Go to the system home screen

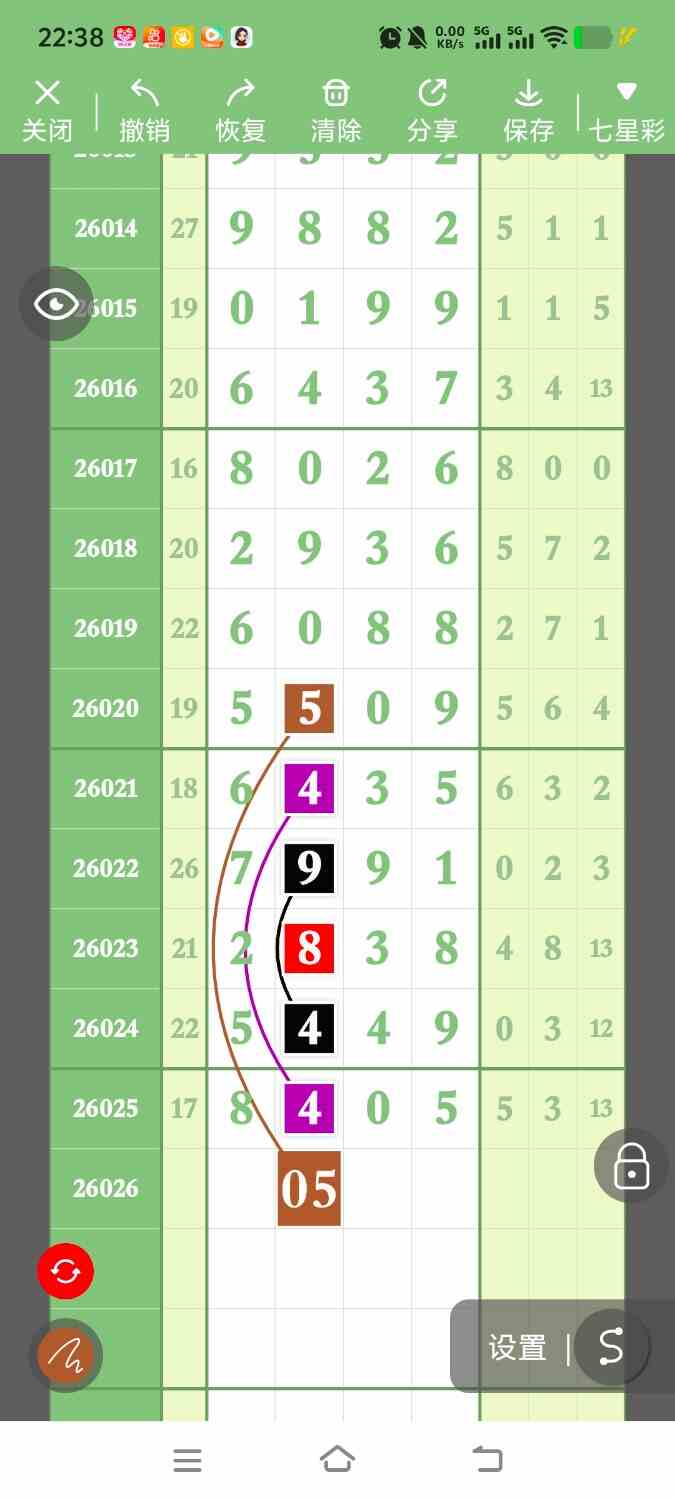(337, 1460)
